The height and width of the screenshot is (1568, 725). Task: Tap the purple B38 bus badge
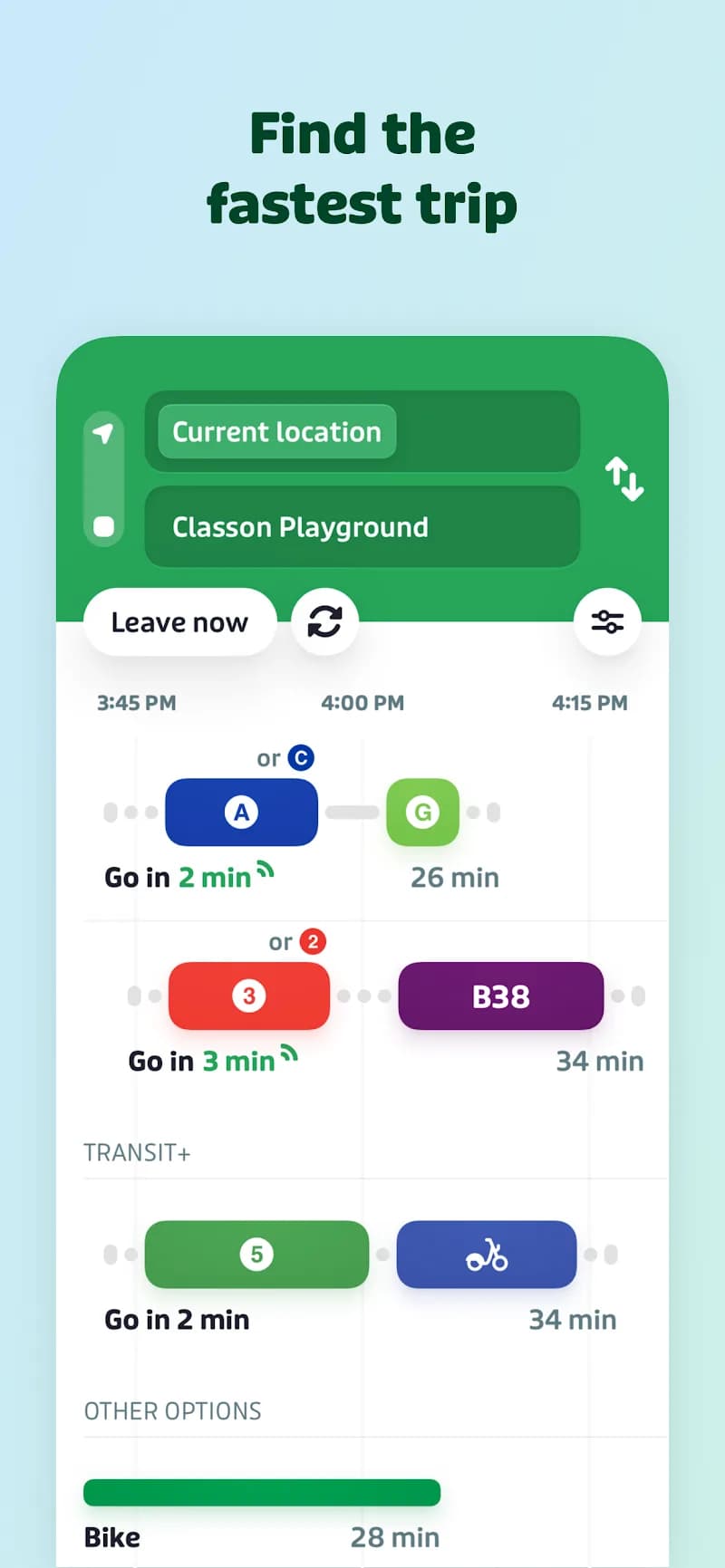coord(501,996)
